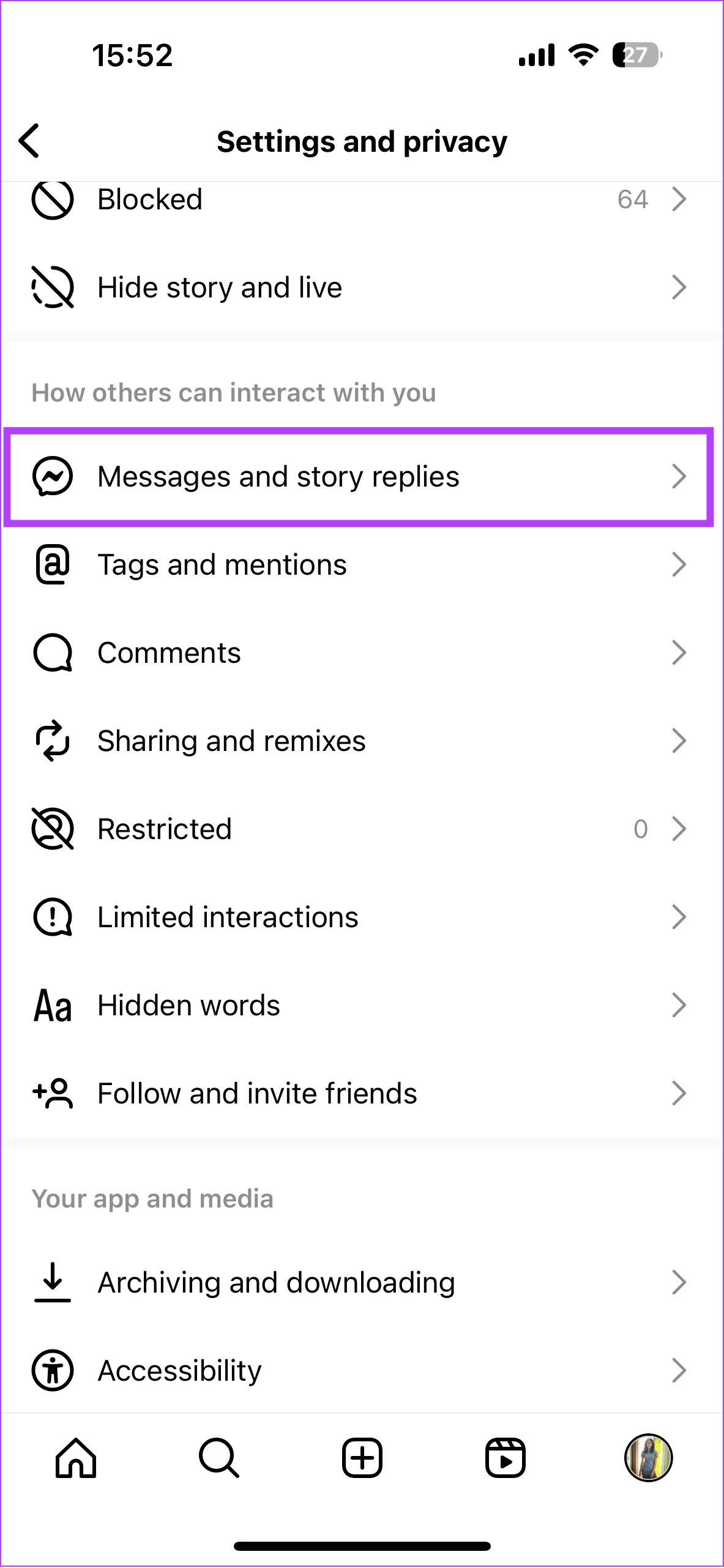724x1568 pixels.
Task: Switch to the Search tab
Action: pos(219,1458)
